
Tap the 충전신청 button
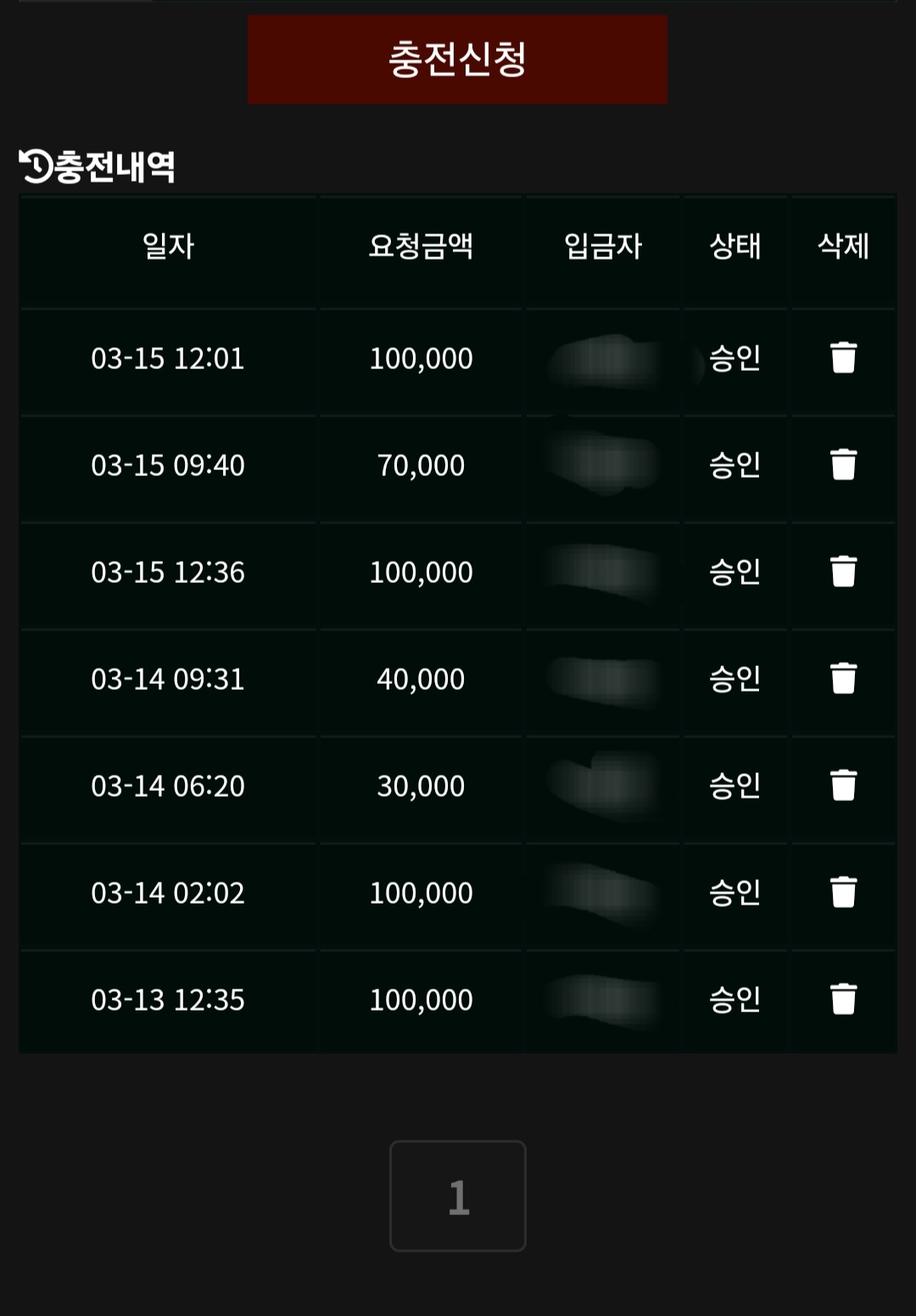pyautogui.click(x=457, y=59)
